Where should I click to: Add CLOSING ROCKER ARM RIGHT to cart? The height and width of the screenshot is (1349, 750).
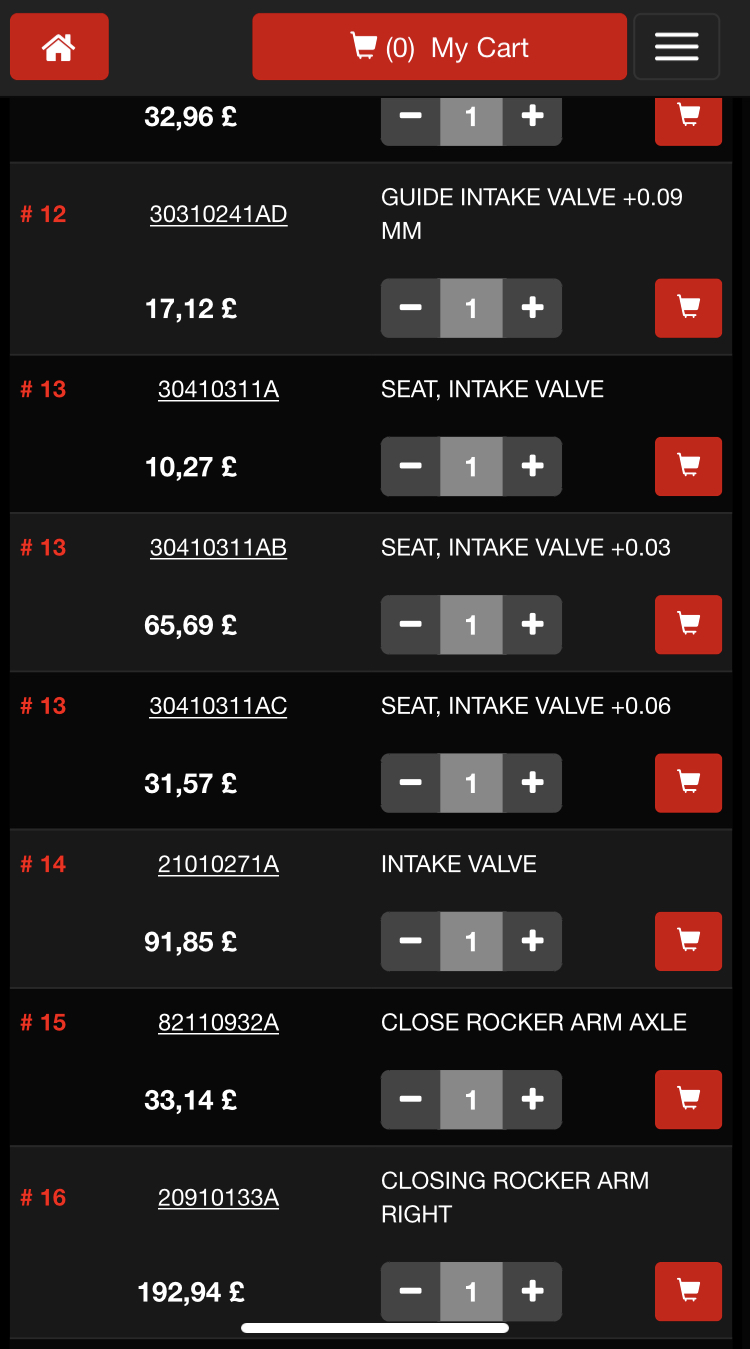[688, 1292]
